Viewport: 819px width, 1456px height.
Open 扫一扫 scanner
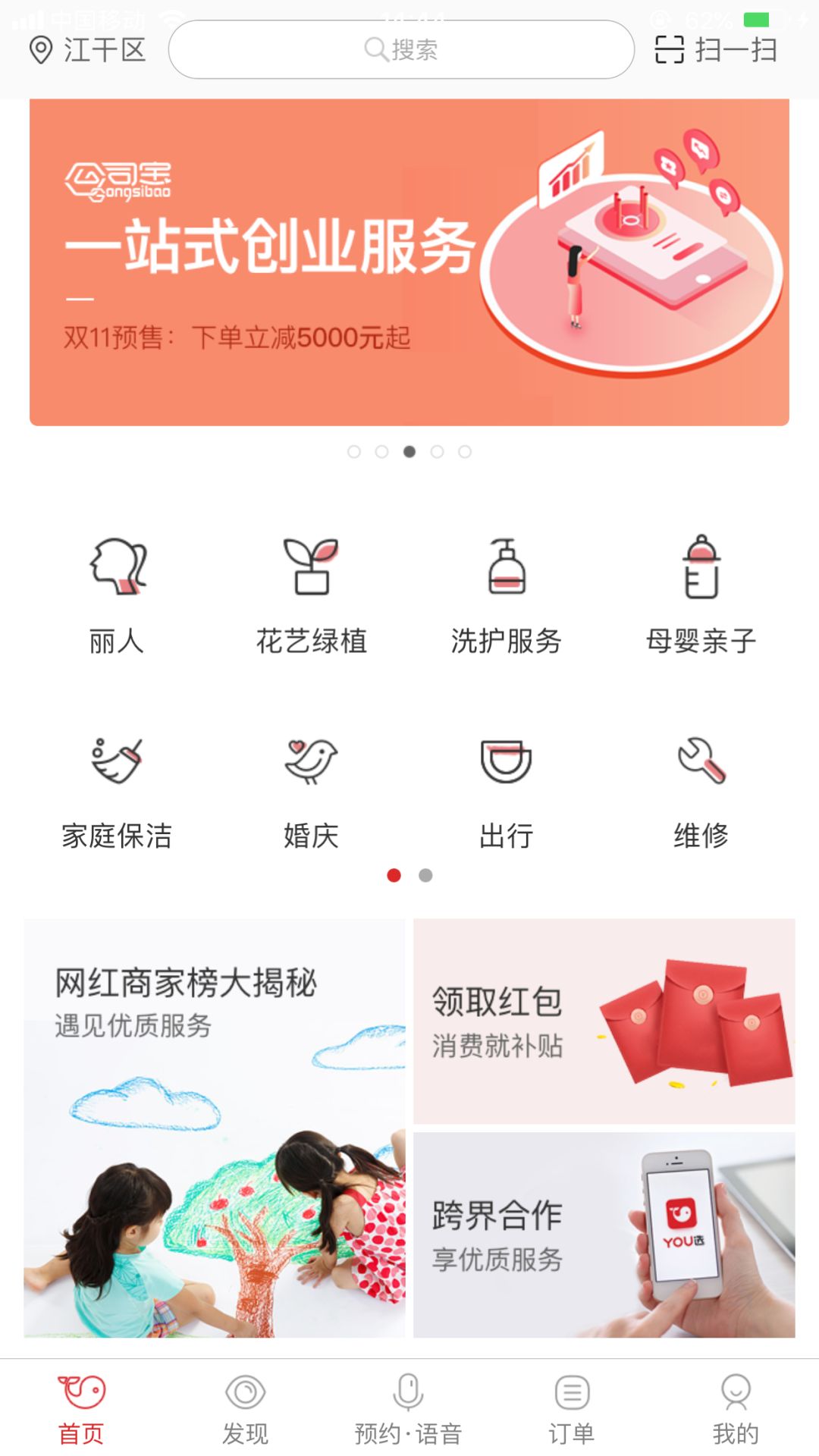pos(716,50)
